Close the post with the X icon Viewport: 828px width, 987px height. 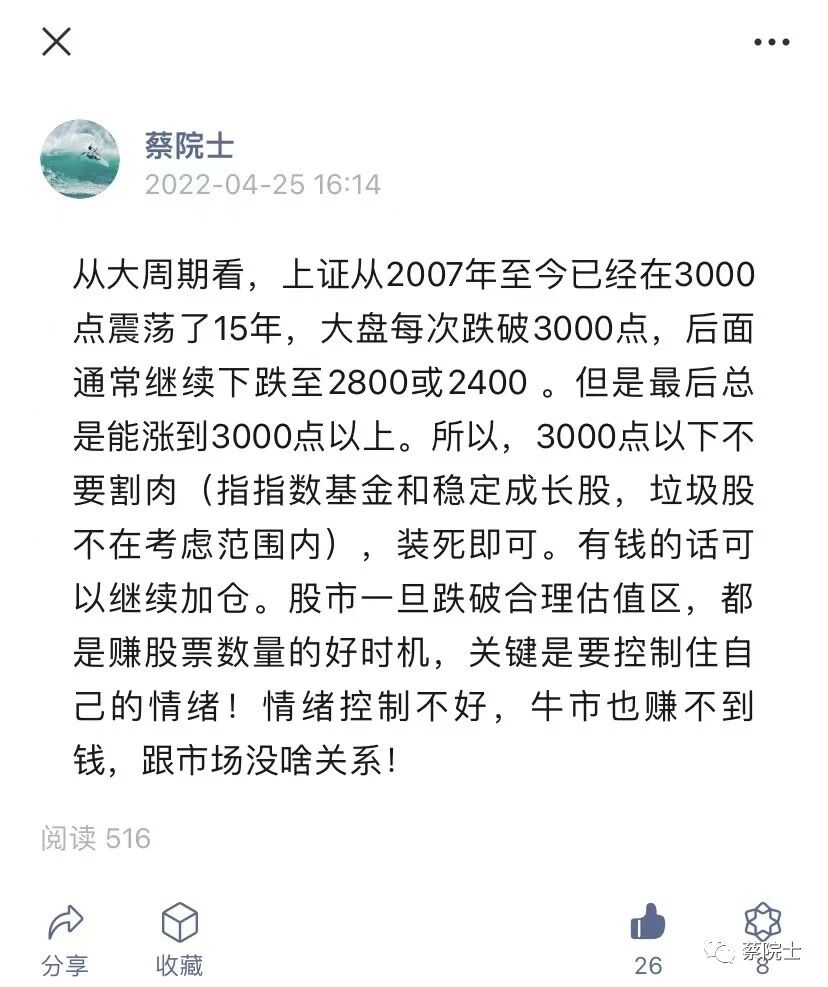coord(56,42)
